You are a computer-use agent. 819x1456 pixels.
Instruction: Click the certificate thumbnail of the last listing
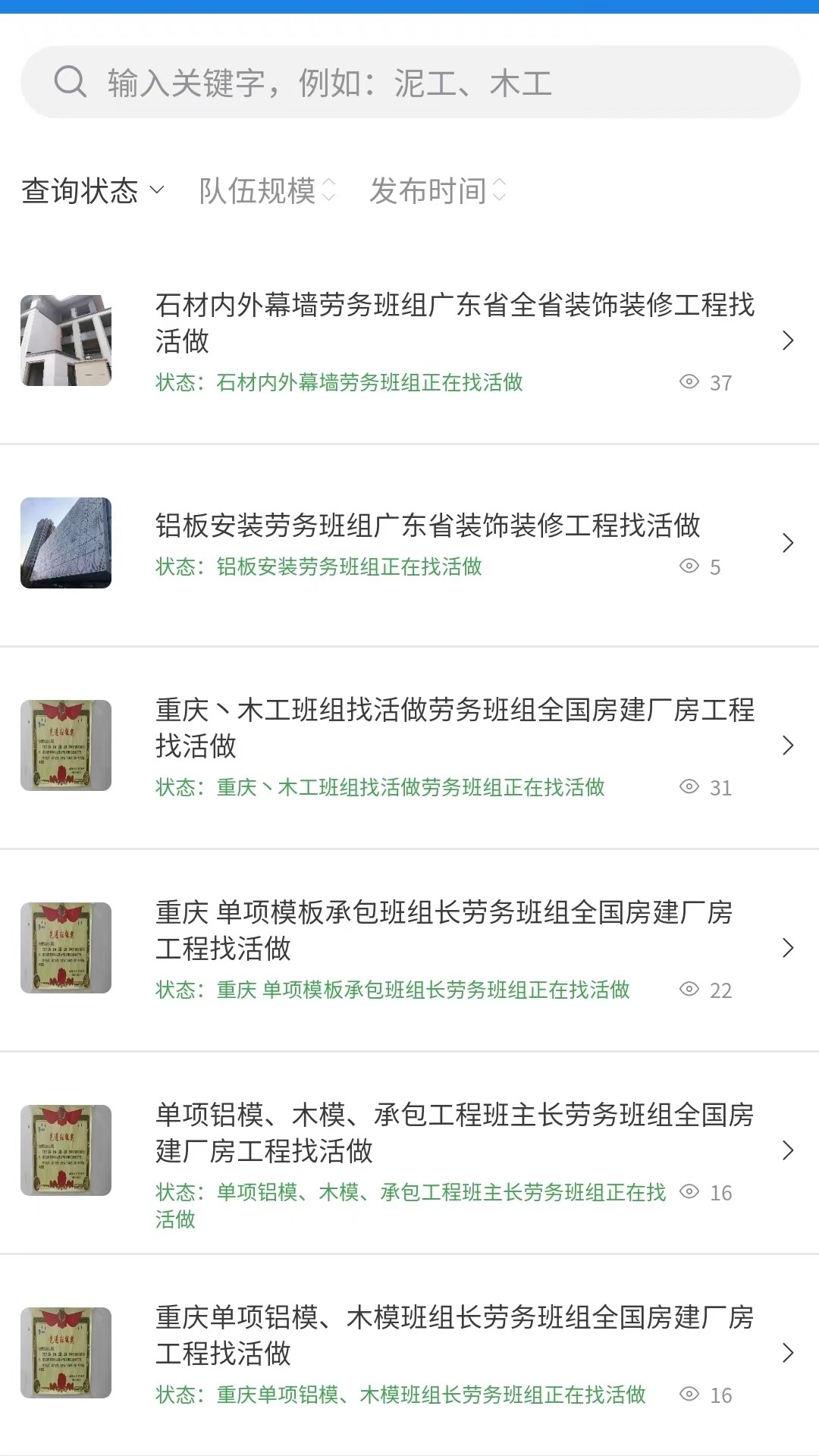click(x=66, y=1354)
